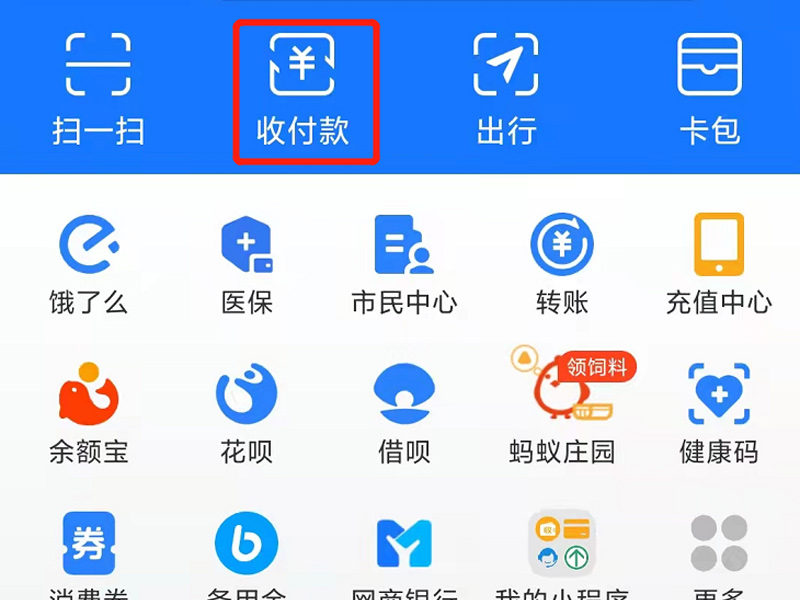This screenshot has width=800, height=600.
Task: Open 备用金
Action: point(246,552)
